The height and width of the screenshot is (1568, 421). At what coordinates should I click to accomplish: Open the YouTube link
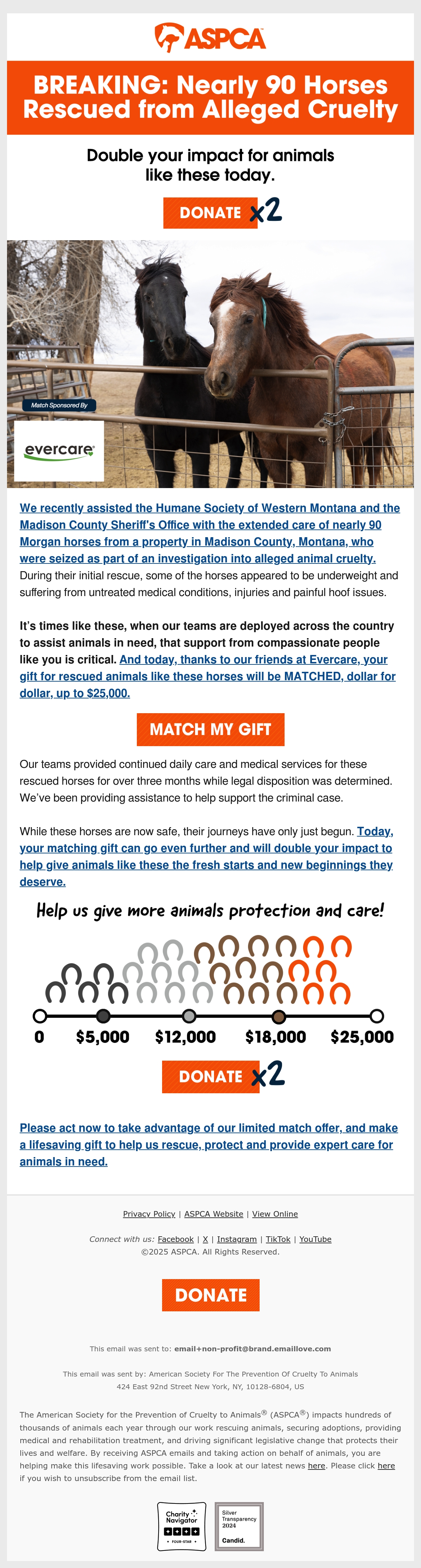pos(315,1239)
